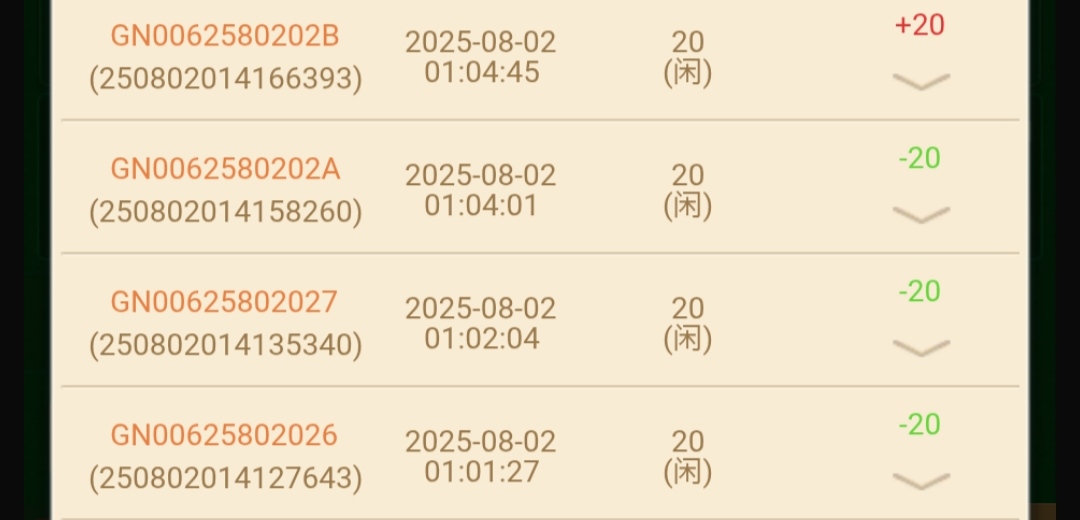Open game number link GN0062580202B
1080x520 pixels.
point(225,36)
